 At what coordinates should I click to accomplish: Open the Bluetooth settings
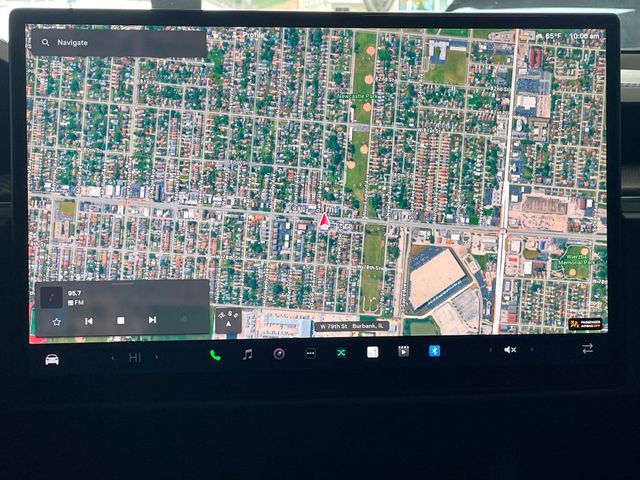click(x=434, y=351)
